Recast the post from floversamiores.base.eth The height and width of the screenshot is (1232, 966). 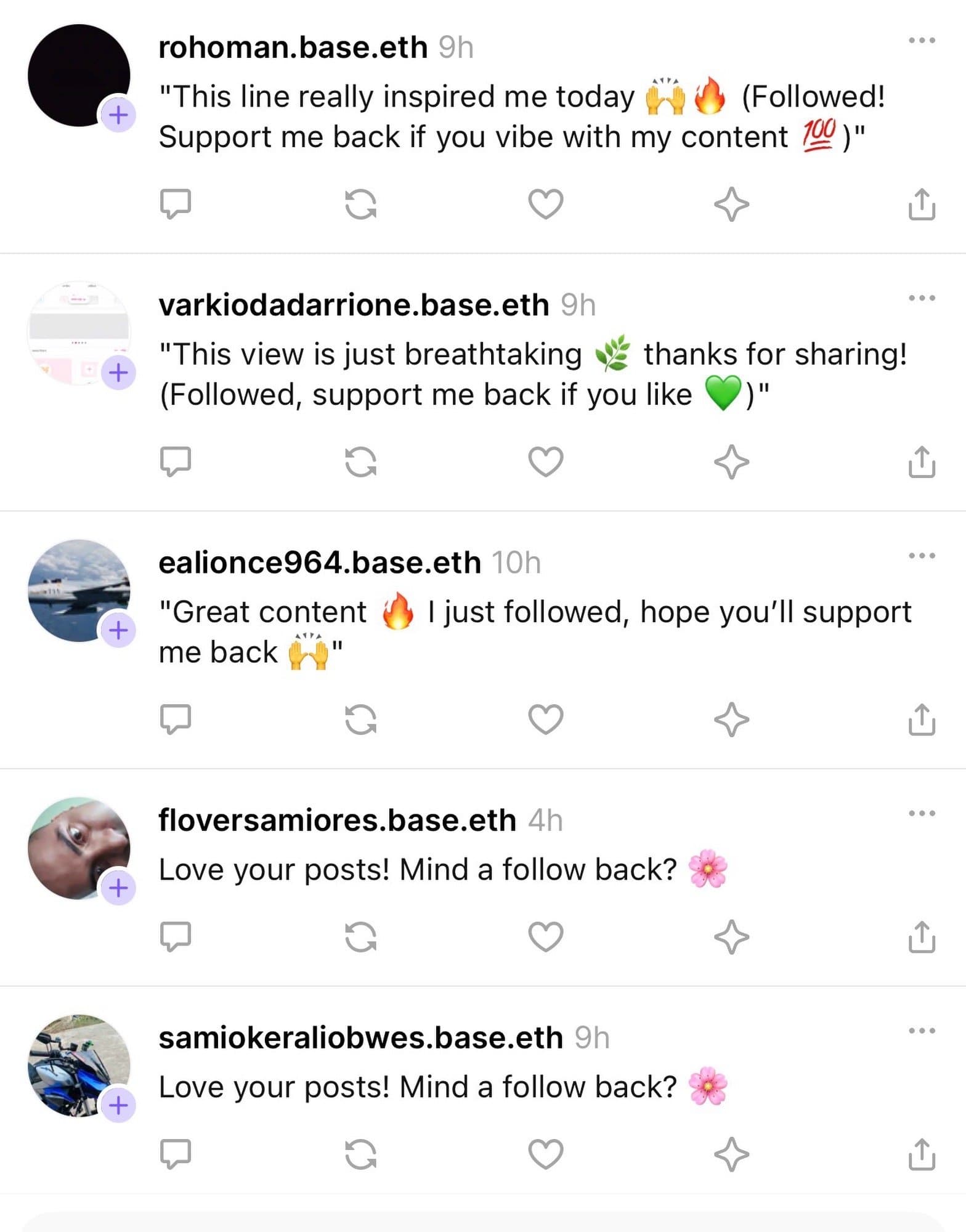pos(360,936)
